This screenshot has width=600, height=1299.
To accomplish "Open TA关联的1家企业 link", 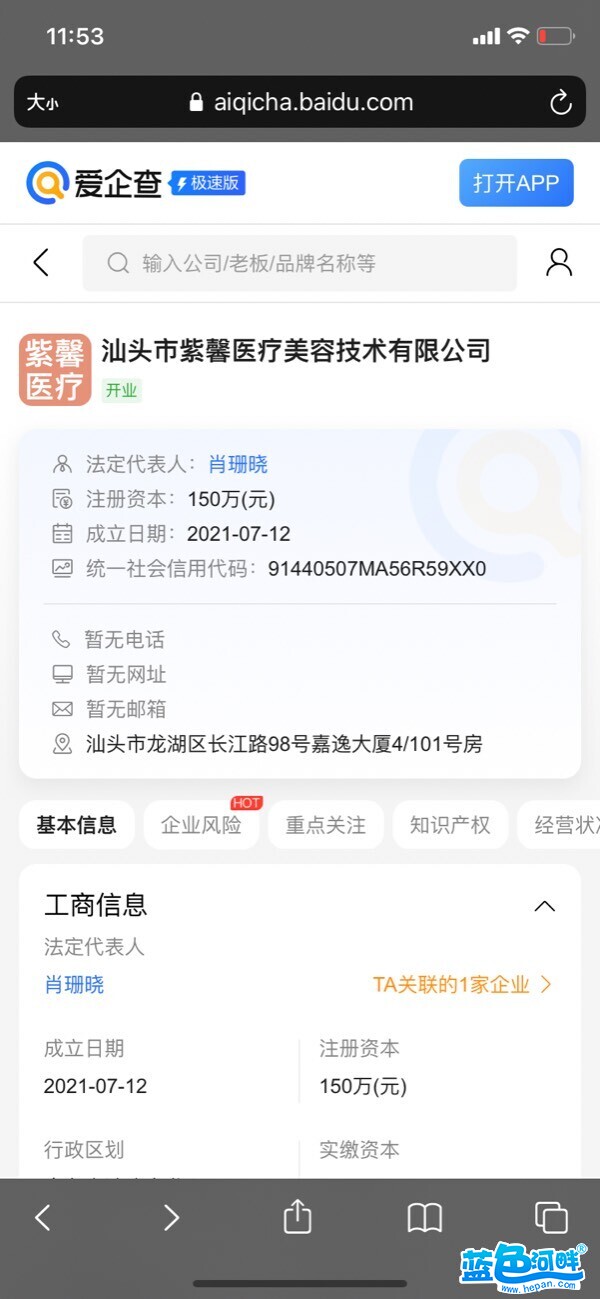I will pos(462,984).
